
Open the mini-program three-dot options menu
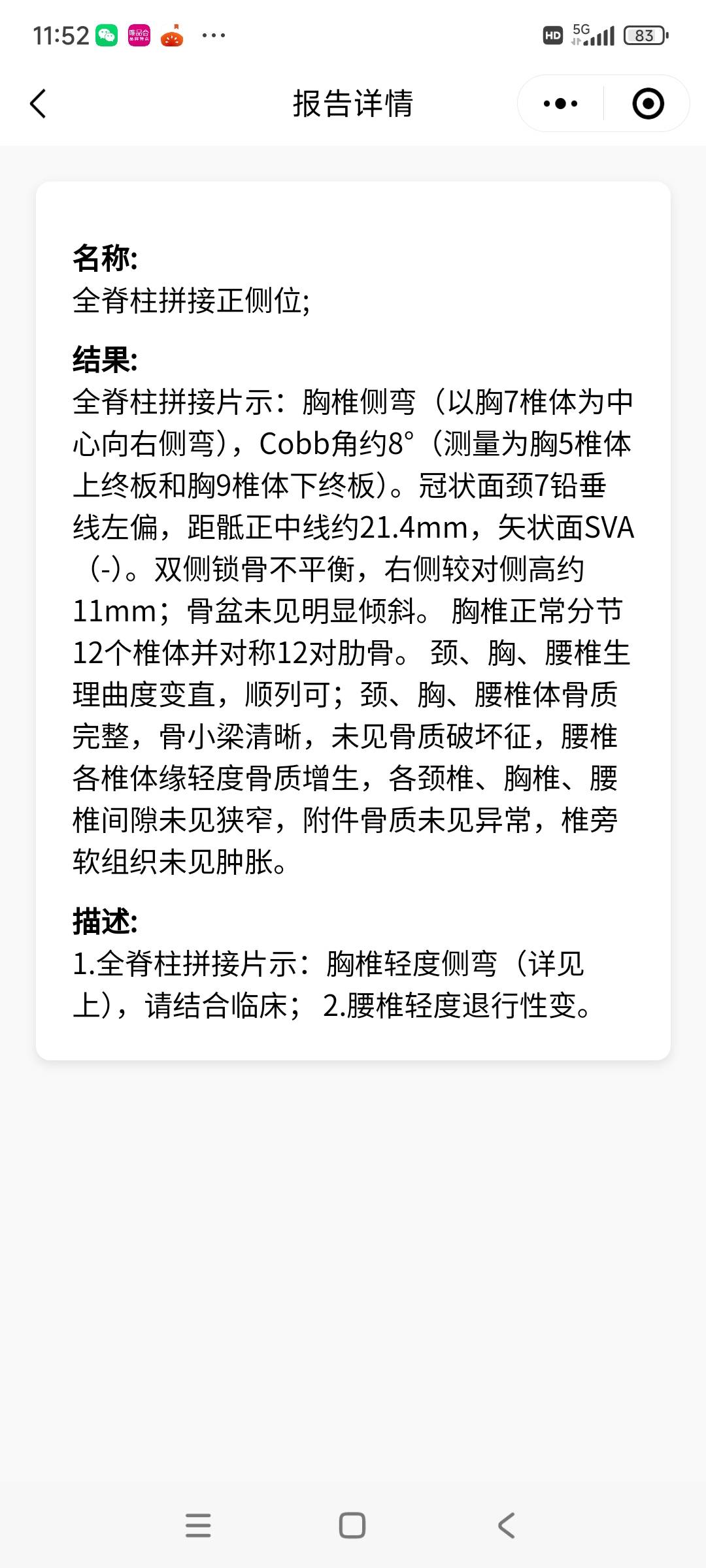click(x=559, y=103)
